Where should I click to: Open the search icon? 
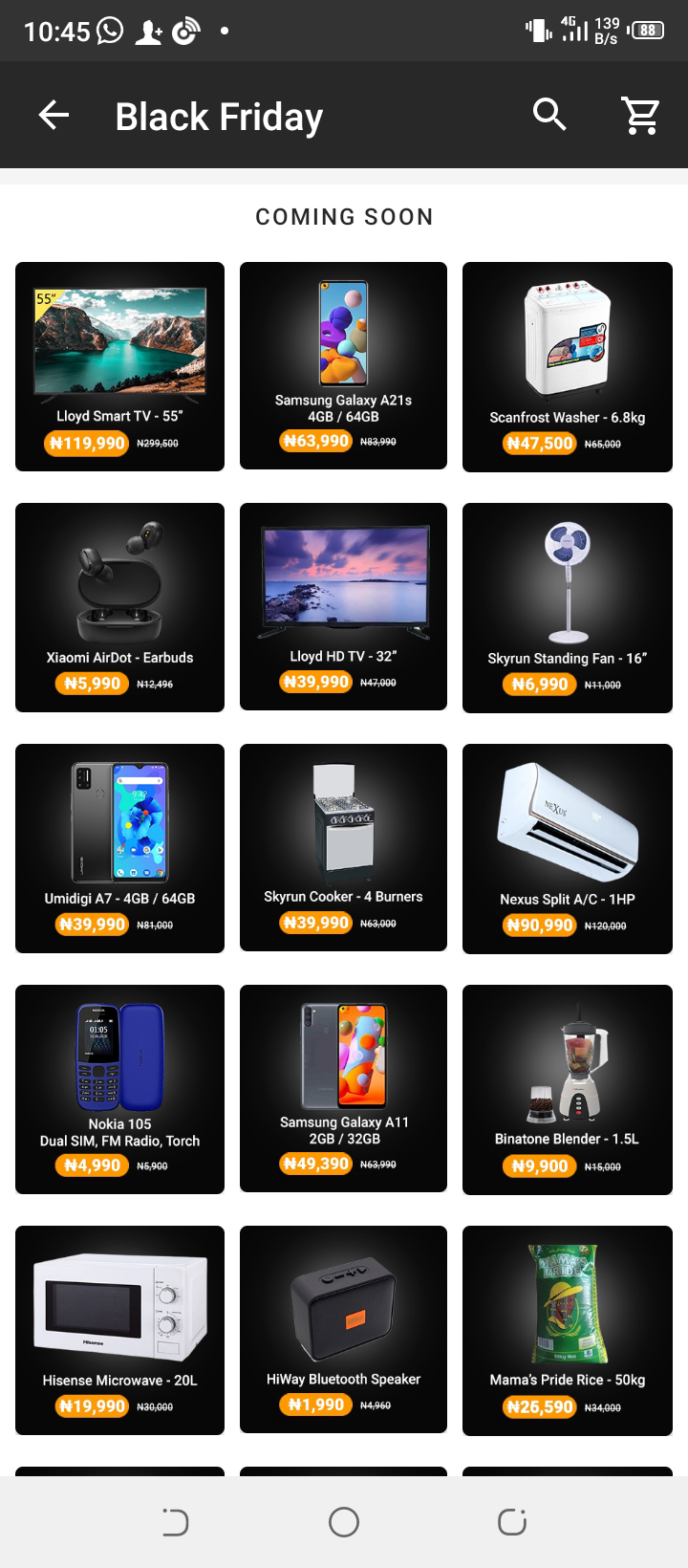click(x=549, y=116)
